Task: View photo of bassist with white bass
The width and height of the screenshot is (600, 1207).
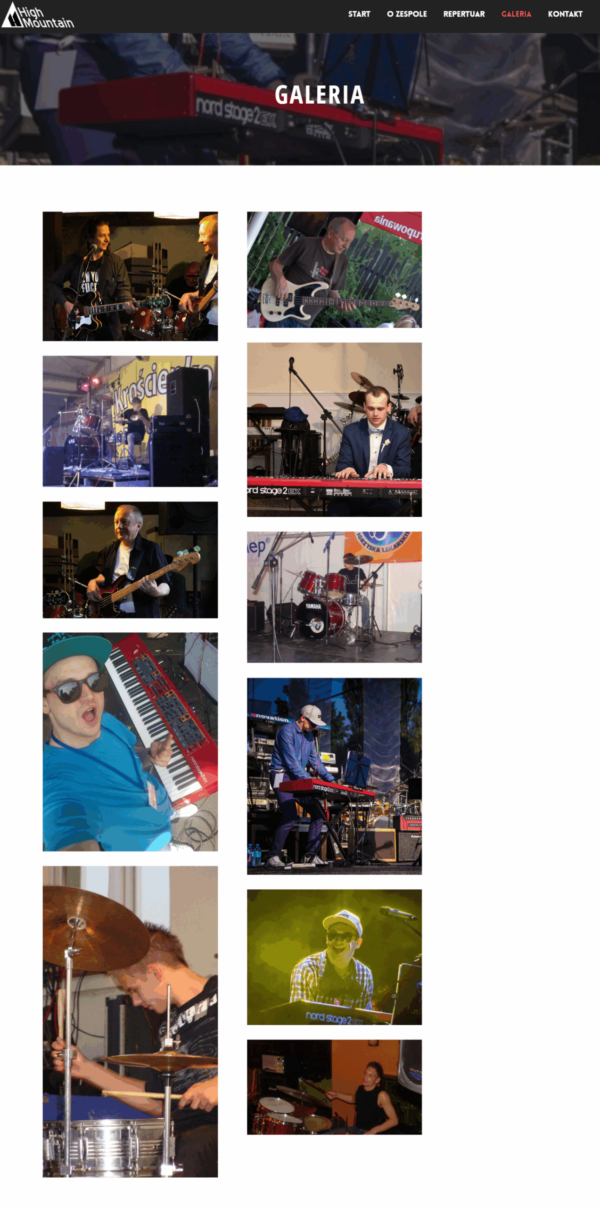Action: (x=334, y=269)
